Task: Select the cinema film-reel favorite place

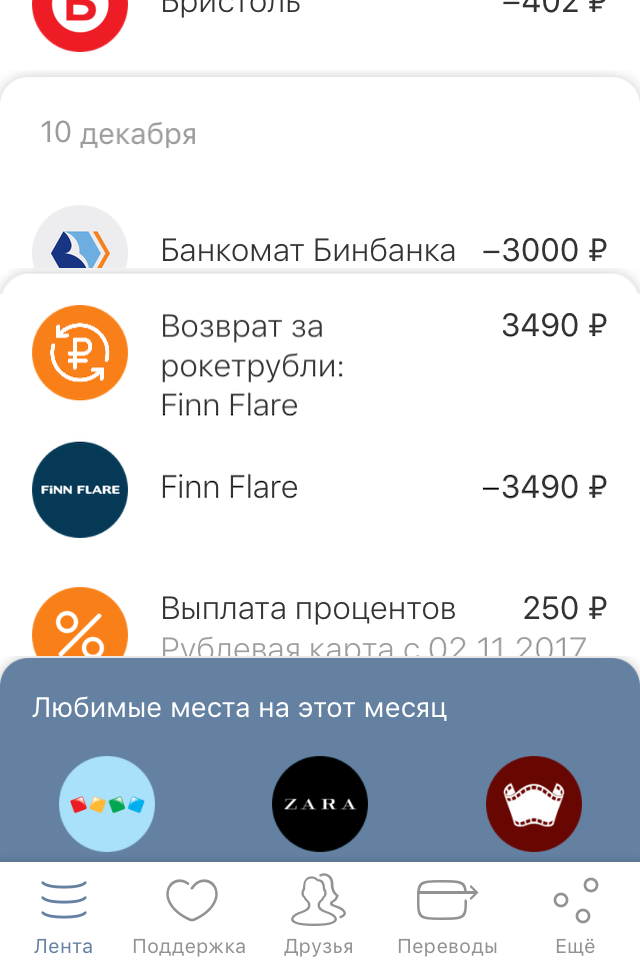Action: click(x=533, y=804)
